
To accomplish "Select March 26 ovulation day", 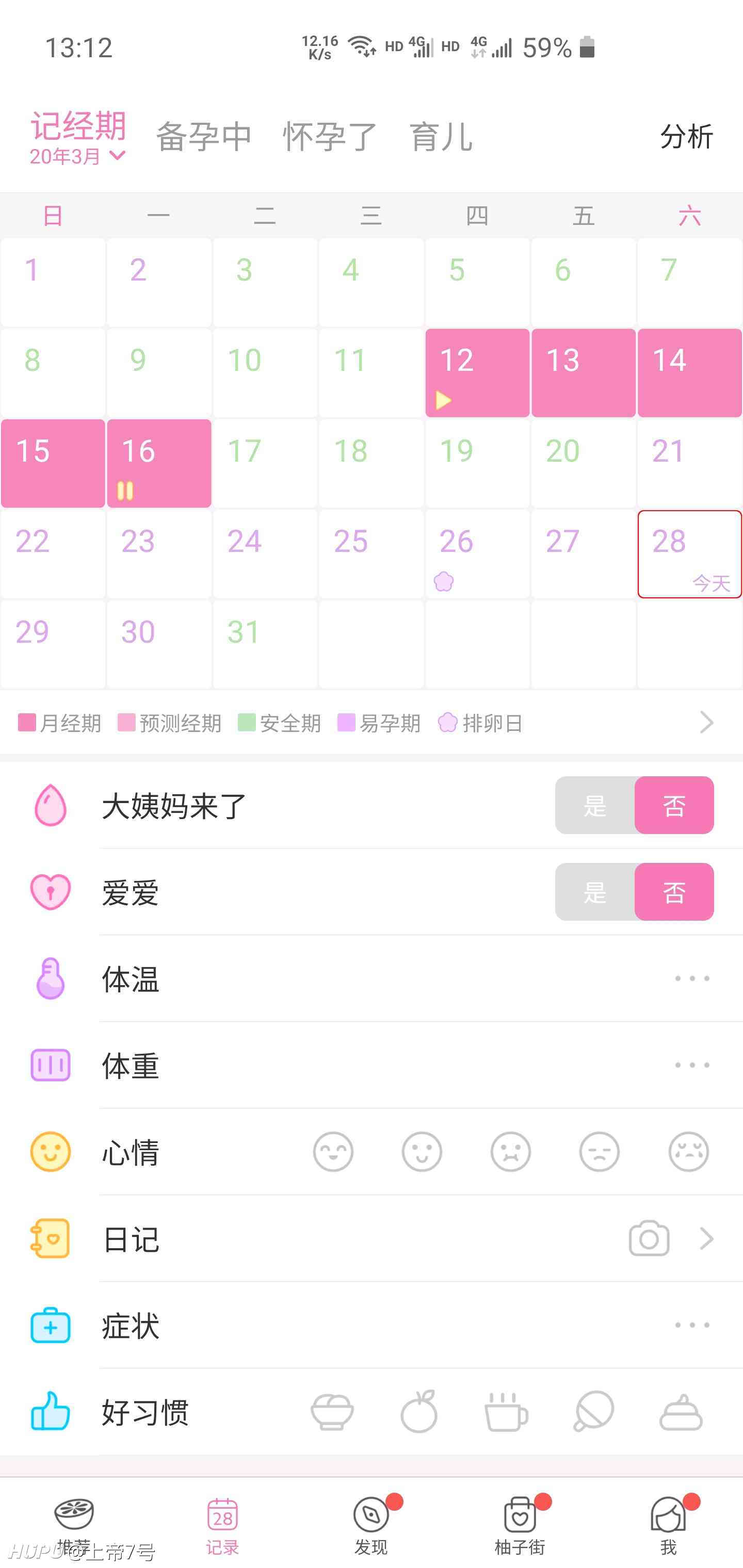I will click(477, 554).
